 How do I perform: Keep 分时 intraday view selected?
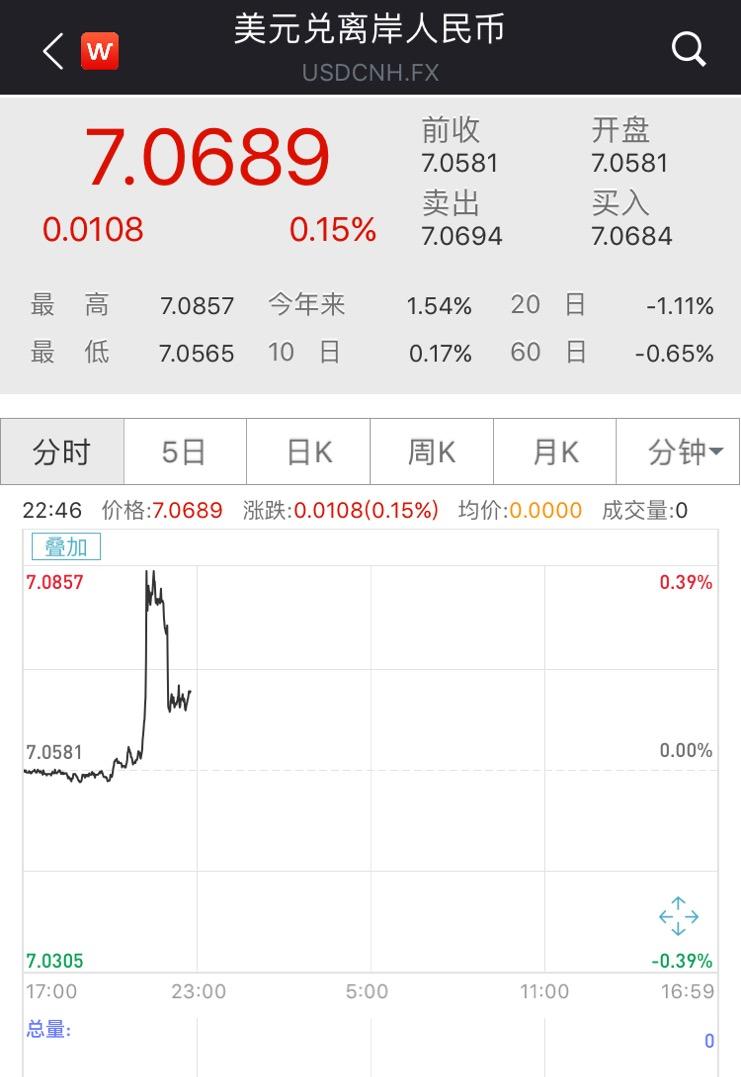point(61,452)
